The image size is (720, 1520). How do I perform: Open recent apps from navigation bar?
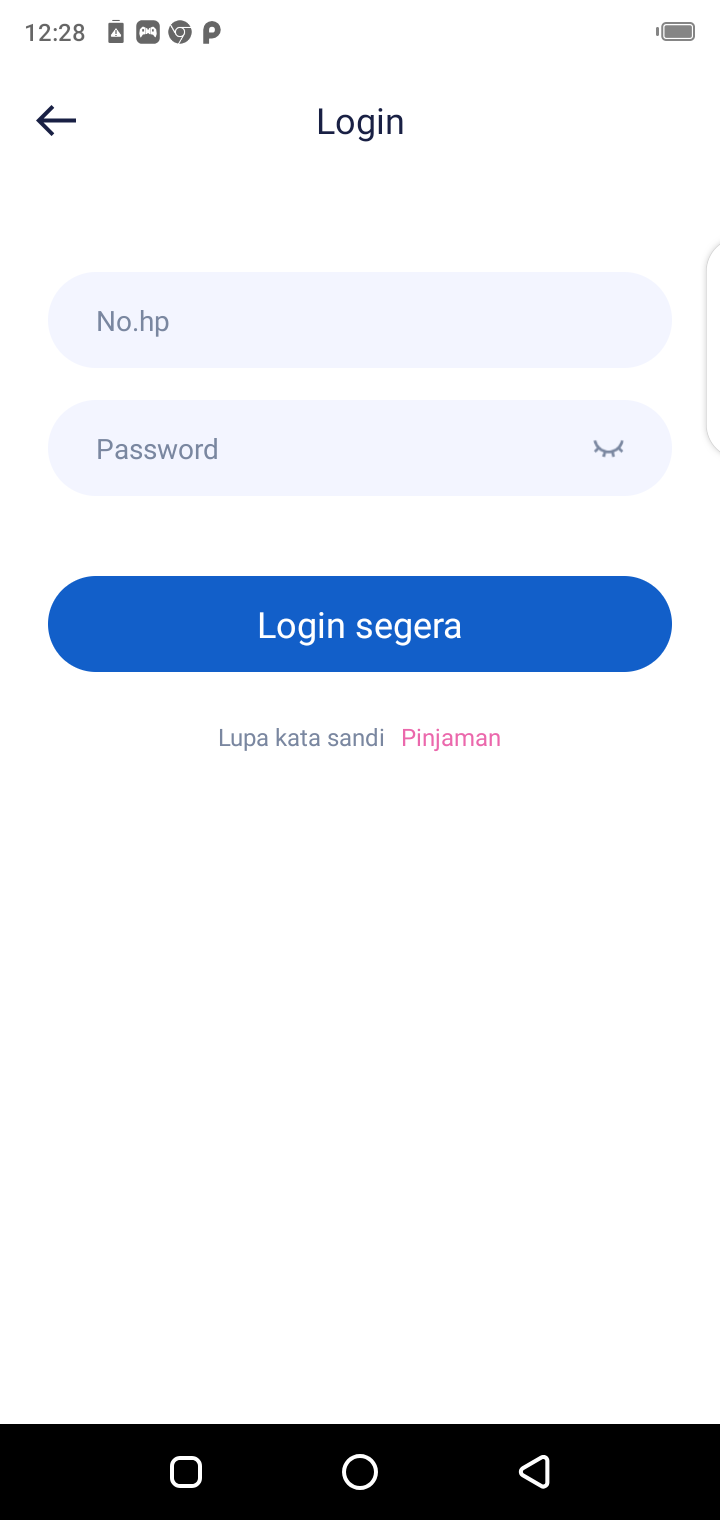186,1471
